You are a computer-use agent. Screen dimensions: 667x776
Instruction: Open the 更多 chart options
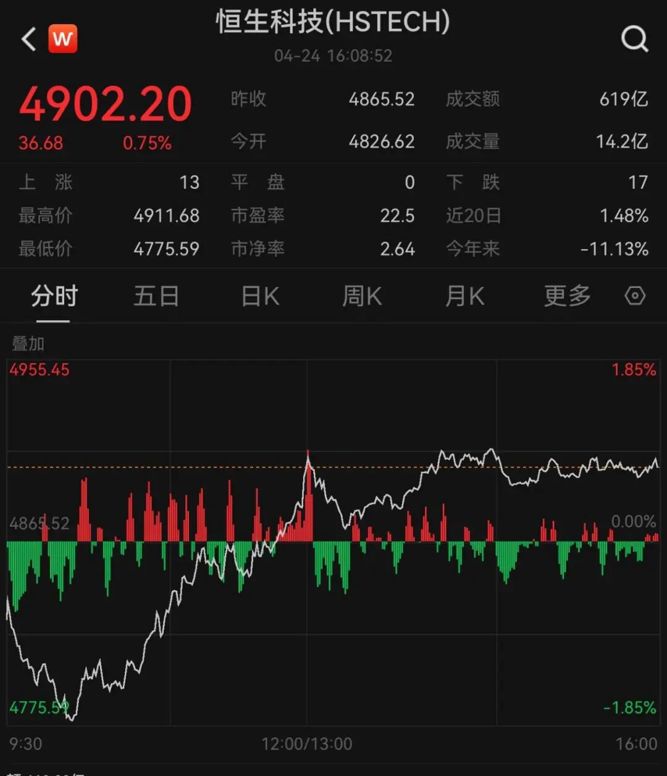[x=567, y=296]
